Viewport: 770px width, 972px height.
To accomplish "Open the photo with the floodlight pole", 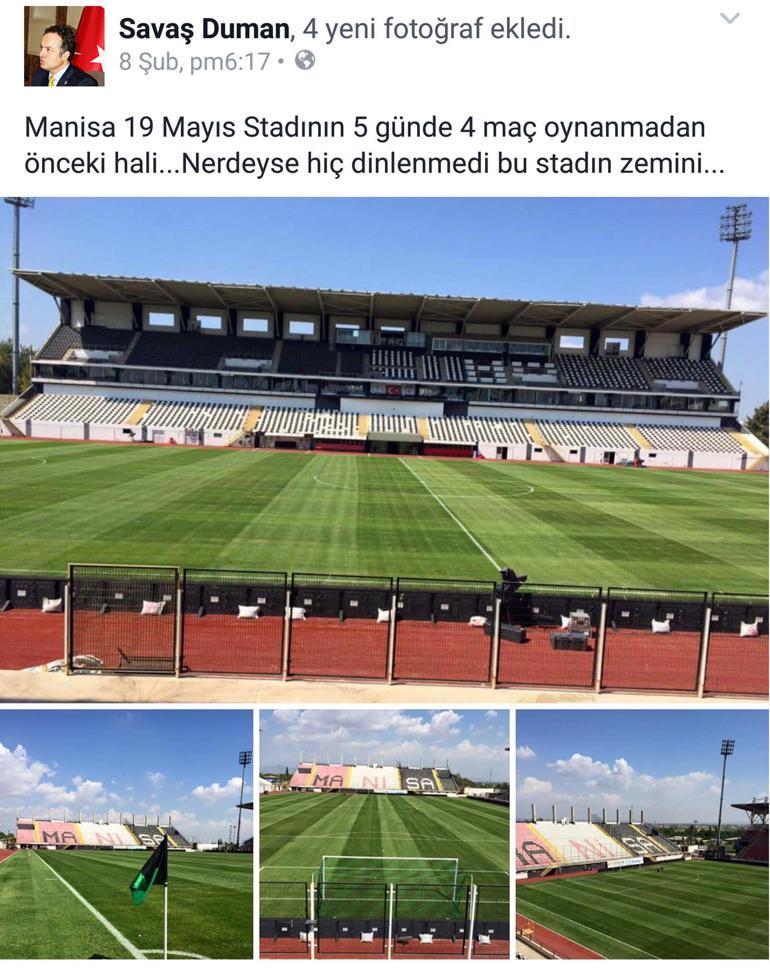I will [x=642, y=834].
